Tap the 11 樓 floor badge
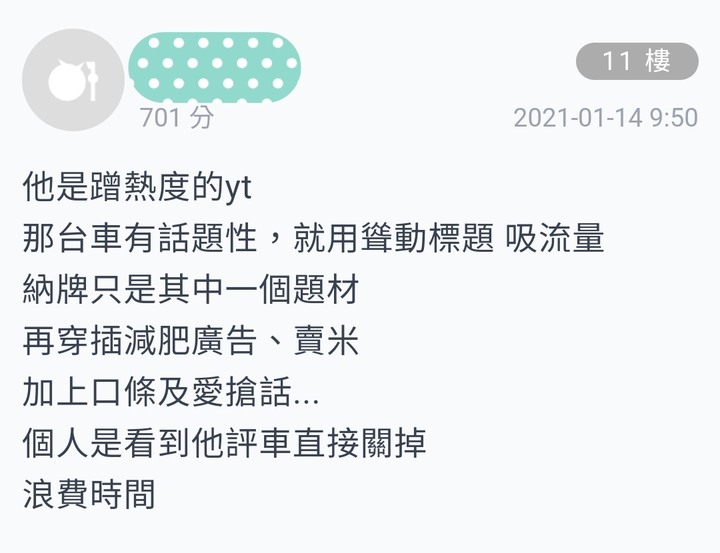The image size is (720, 553). [636, 62]
